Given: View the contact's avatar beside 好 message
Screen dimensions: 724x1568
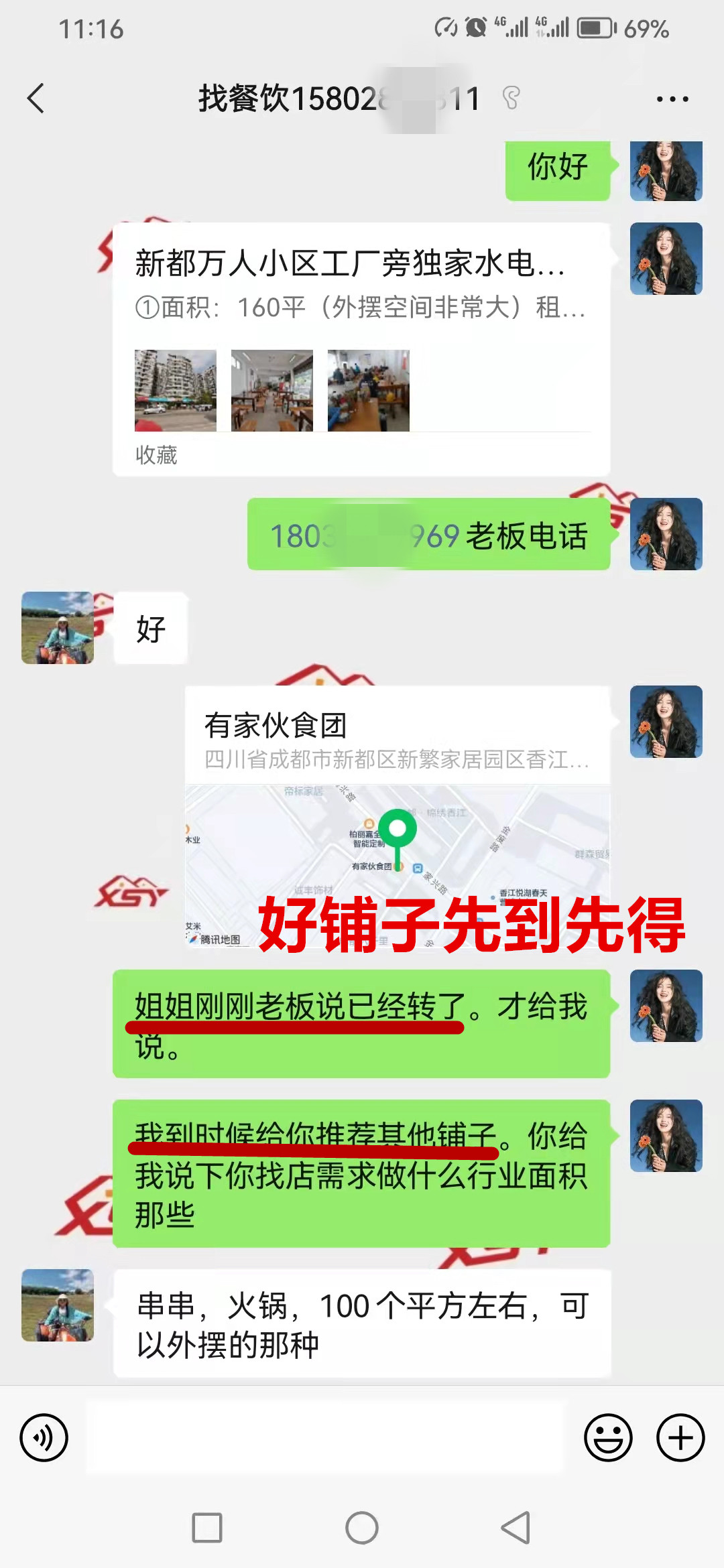Looking at the screenshot, I should [58, 628].
